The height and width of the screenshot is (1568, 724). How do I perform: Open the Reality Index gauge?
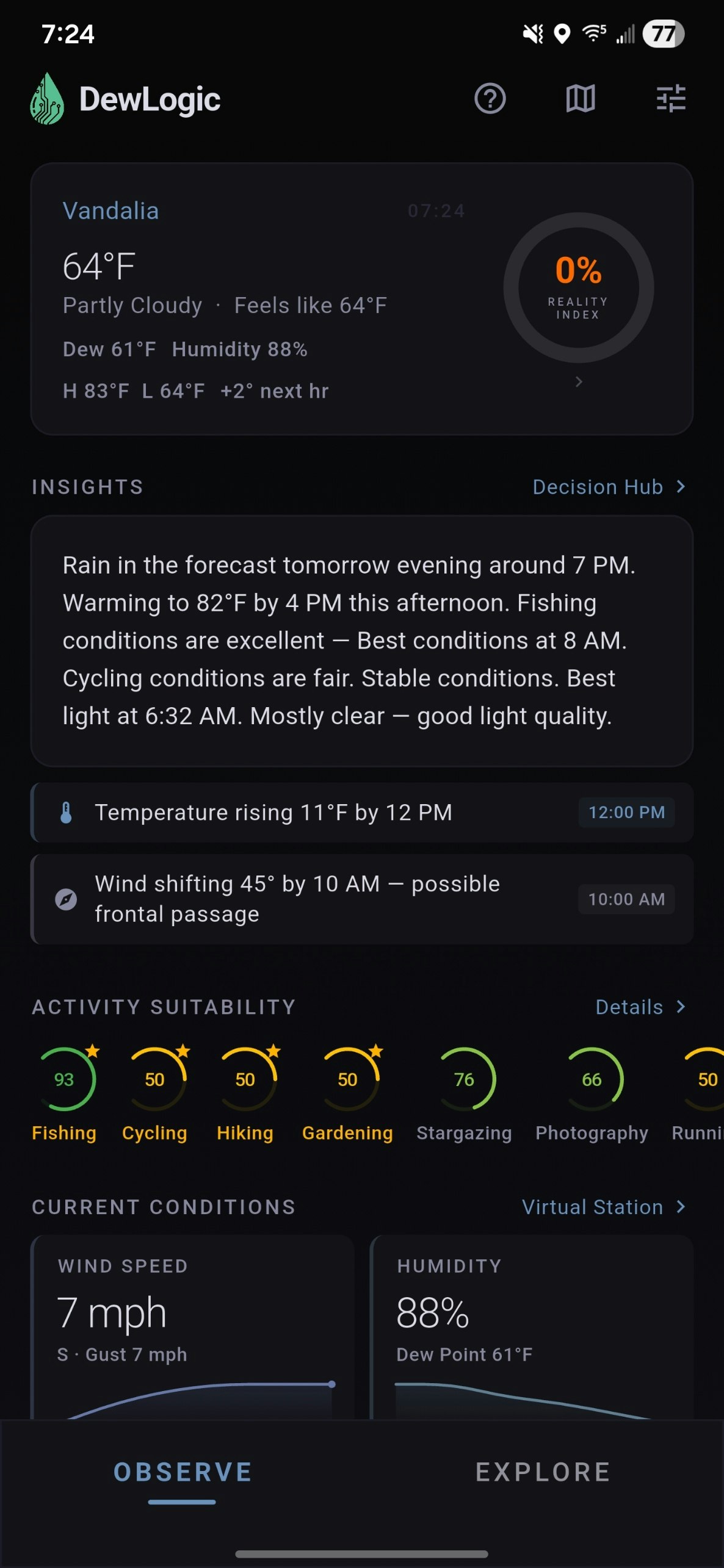coord(578,288)
